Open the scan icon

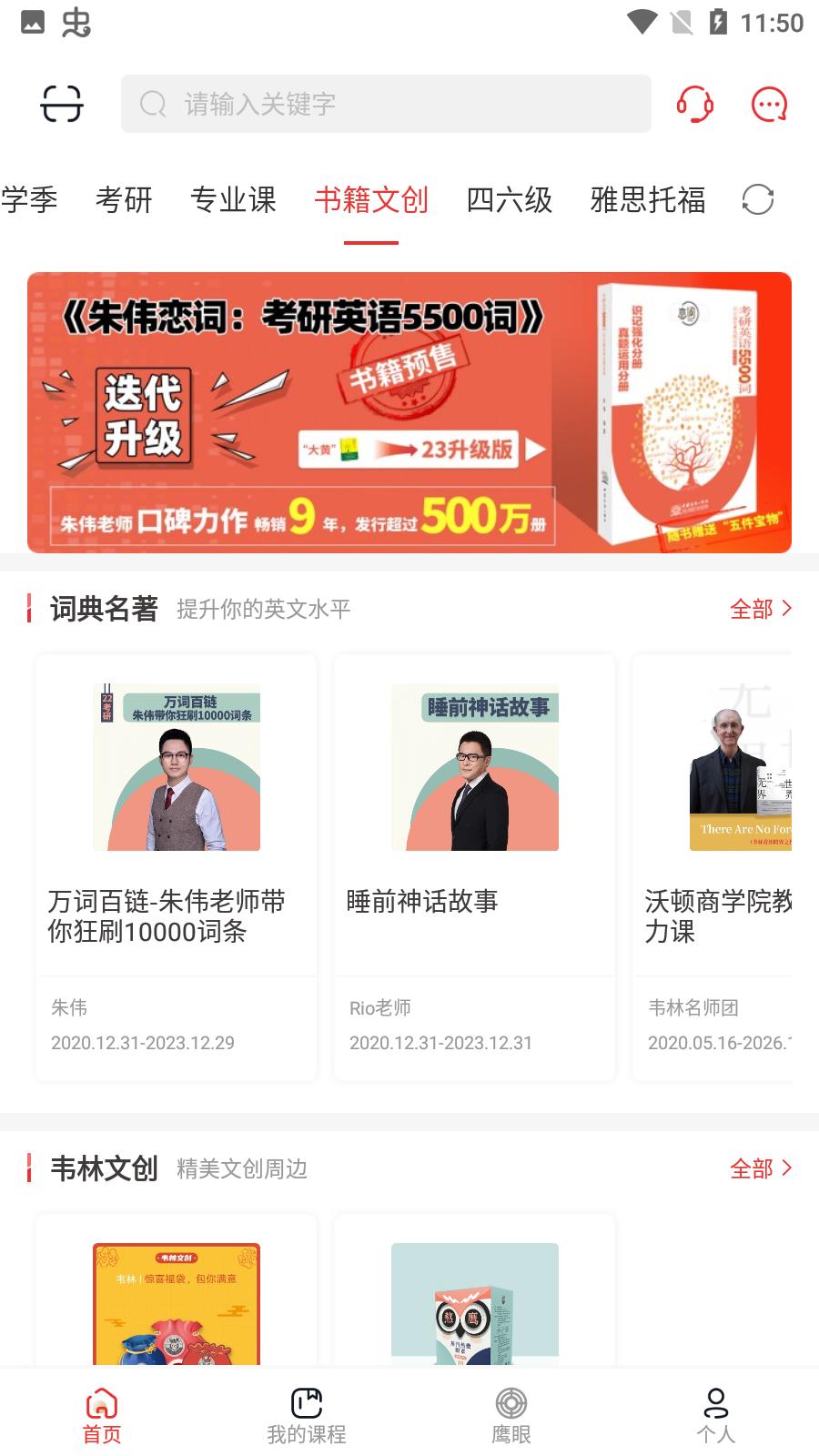(62, 104)
